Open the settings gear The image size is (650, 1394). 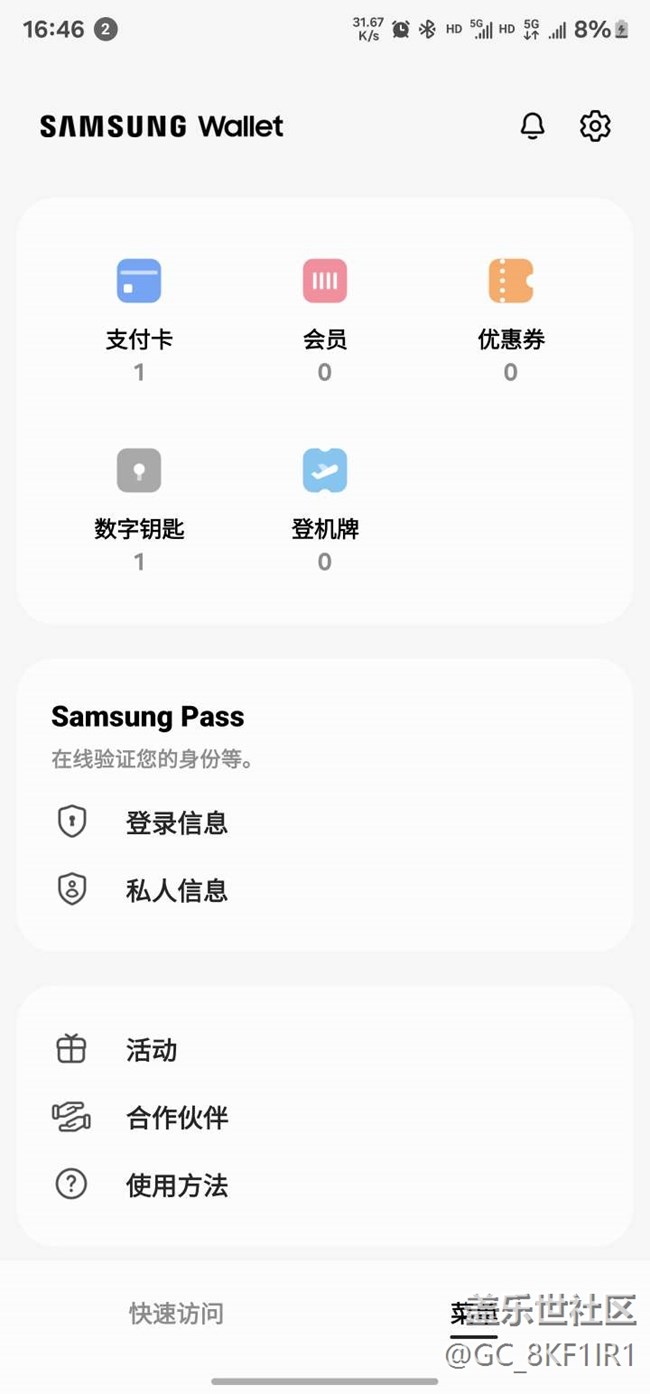click(595, 126)
